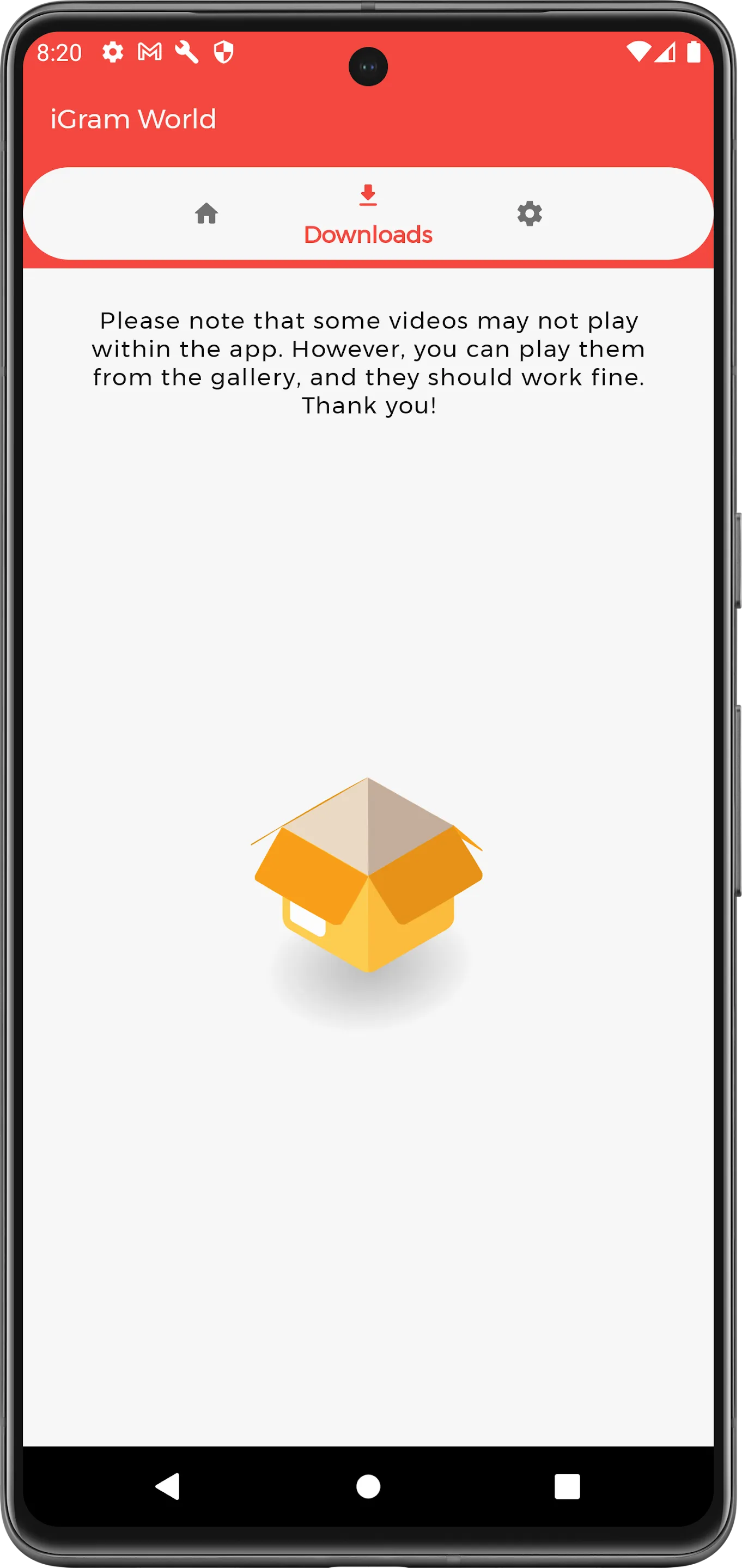Go back using the system back button

click(168, 1486)
